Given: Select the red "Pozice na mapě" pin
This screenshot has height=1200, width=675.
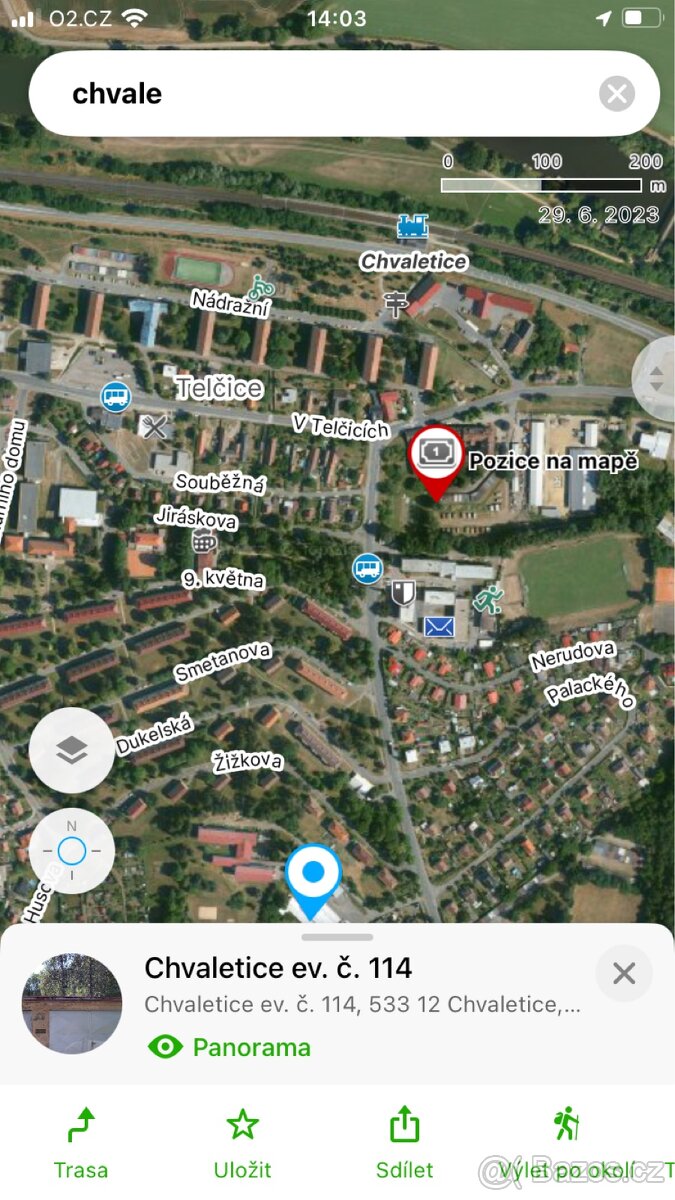Looking at the screenshot, I should 436,457.
